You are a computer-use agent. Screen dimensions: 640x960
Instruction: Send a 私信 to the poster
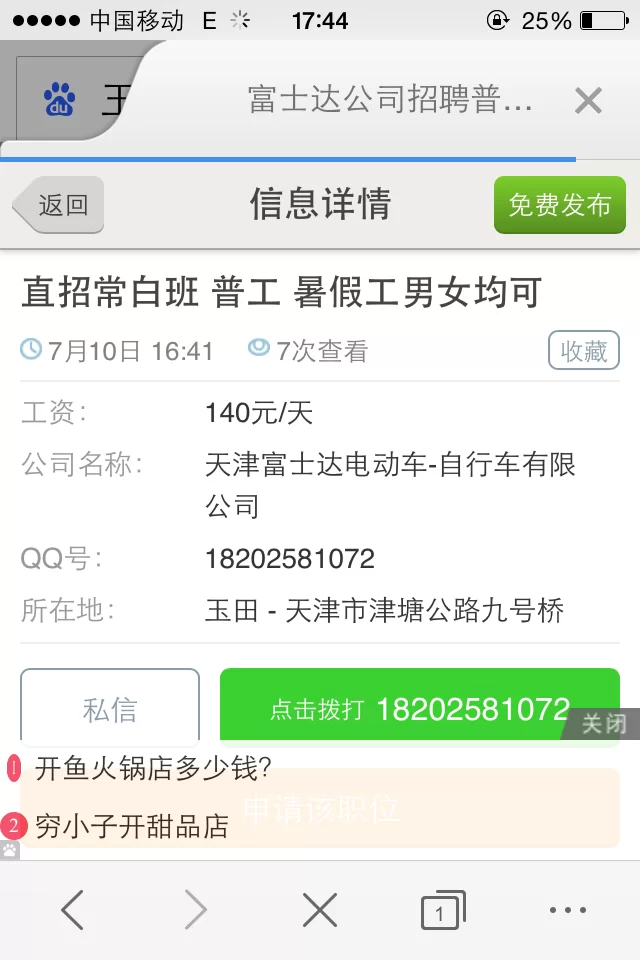point(110,709)
